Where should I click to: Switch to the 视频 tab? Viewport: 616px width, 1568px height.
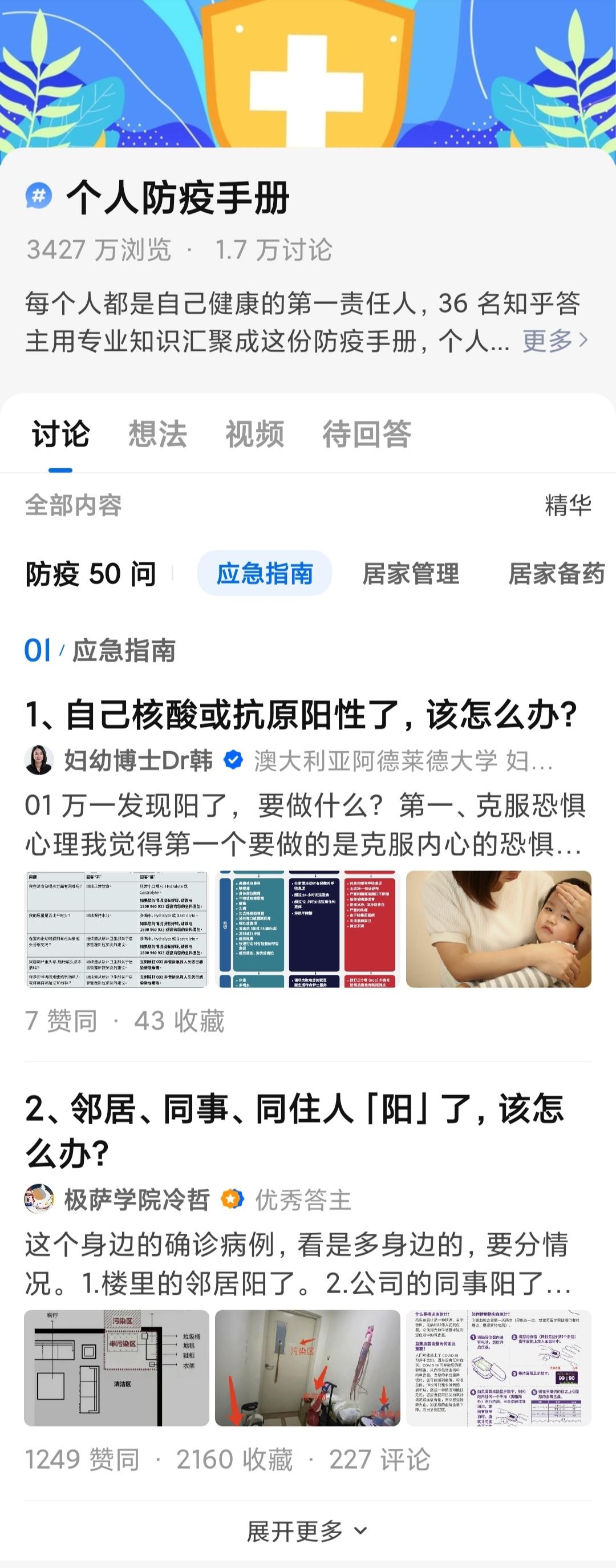pos(254,434)
